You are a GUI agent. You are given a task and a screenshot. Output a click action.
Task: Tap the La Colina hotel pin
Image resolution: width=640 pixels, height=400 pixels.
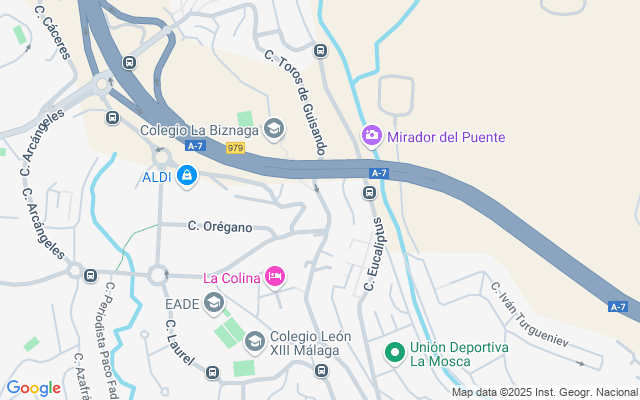[275, 276]
